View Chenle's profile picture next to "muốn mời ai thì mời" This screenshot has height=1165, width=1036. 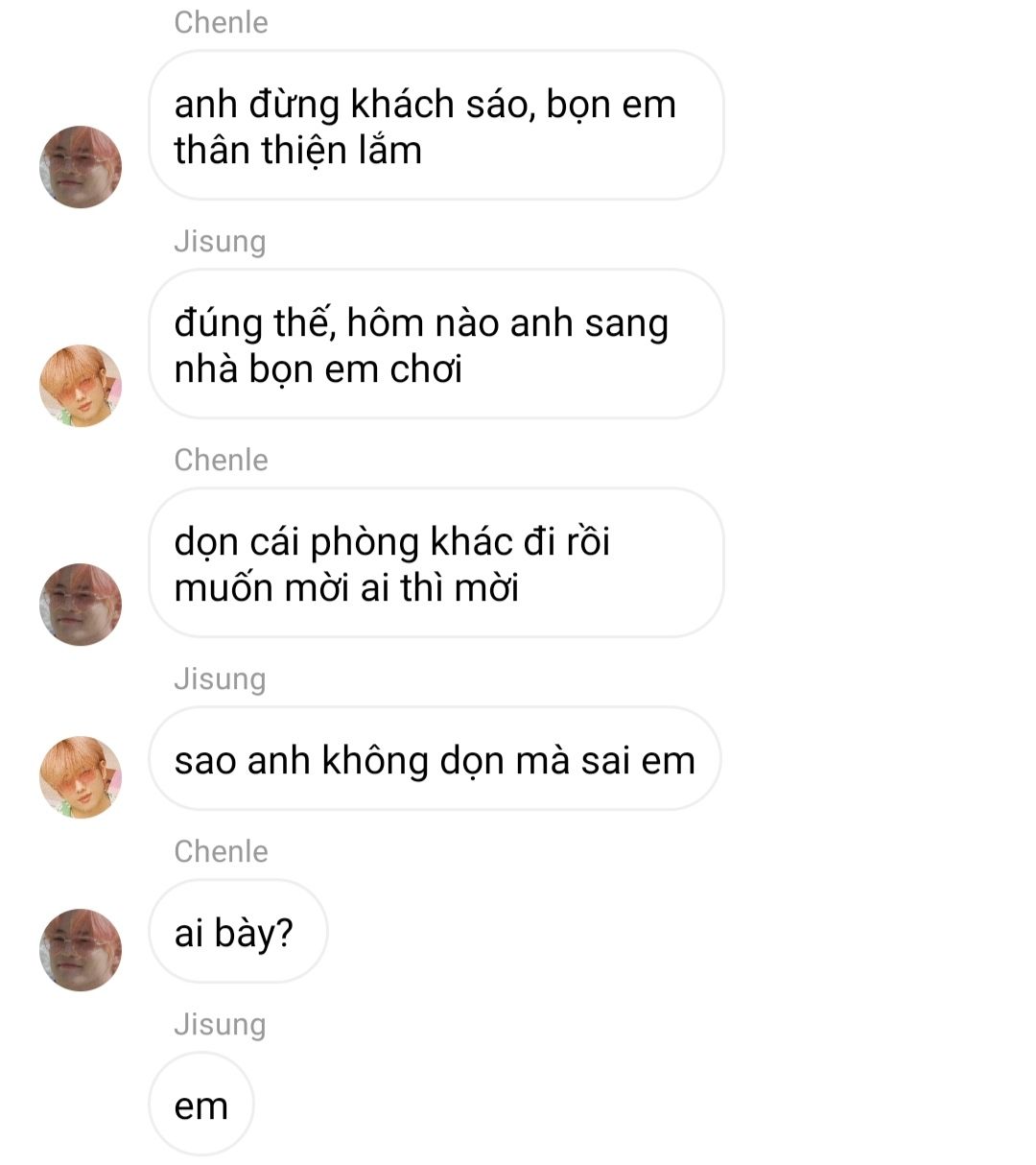[81, 605]
